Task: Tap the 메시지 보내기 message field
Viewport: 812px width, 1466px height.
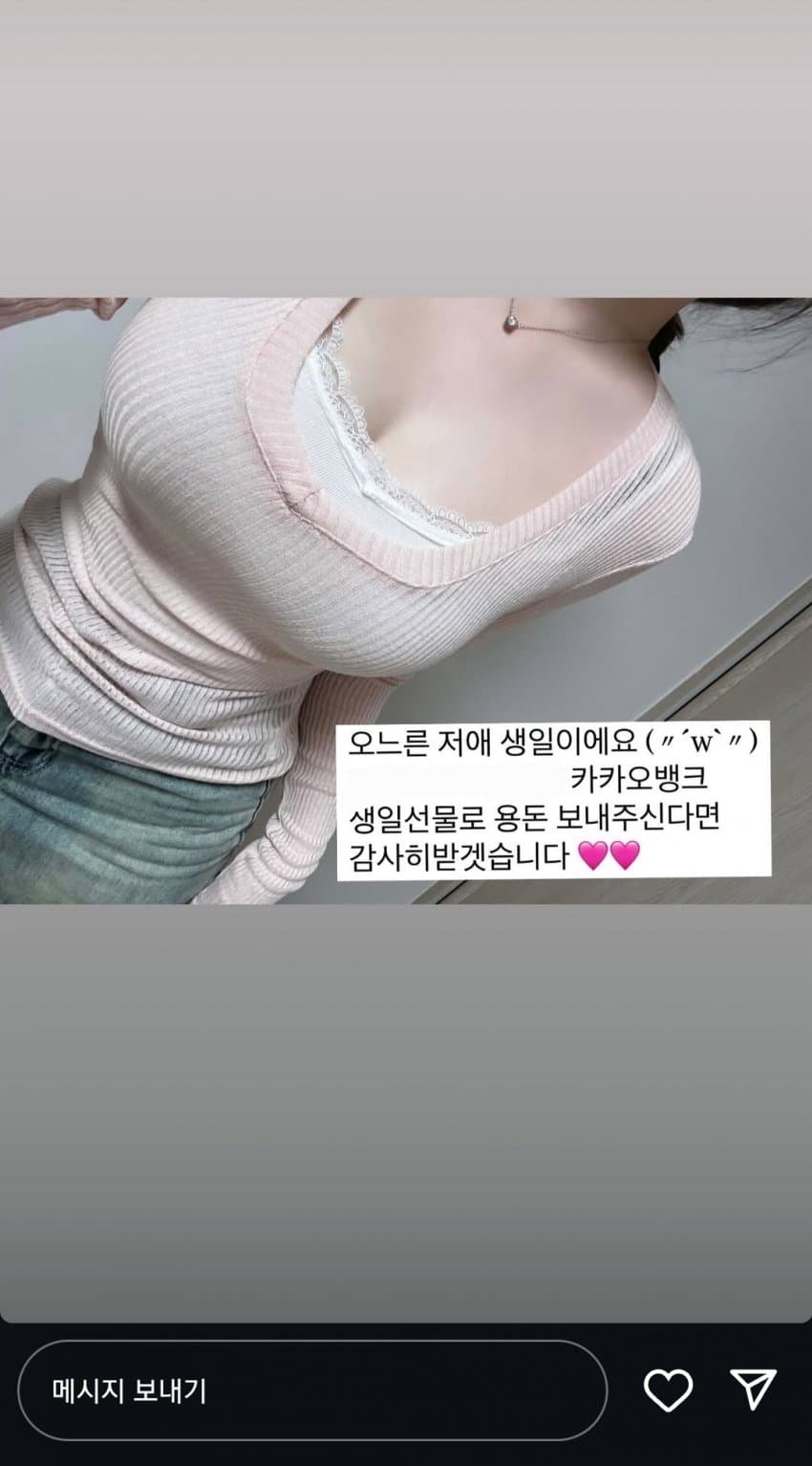Action: 310,1390
